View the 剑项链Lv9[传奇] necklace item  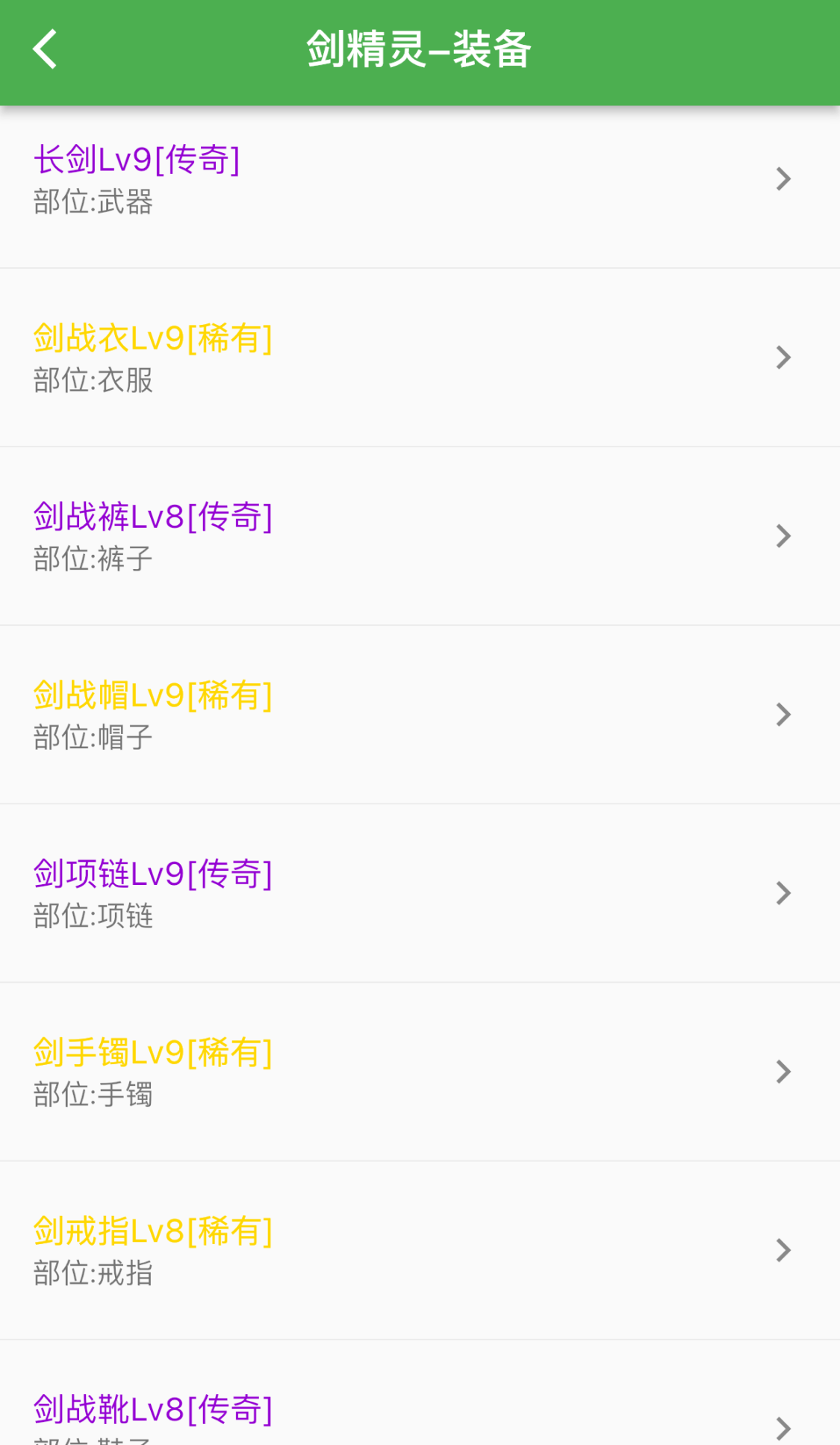pyautogui.click(x=299, y=892)
